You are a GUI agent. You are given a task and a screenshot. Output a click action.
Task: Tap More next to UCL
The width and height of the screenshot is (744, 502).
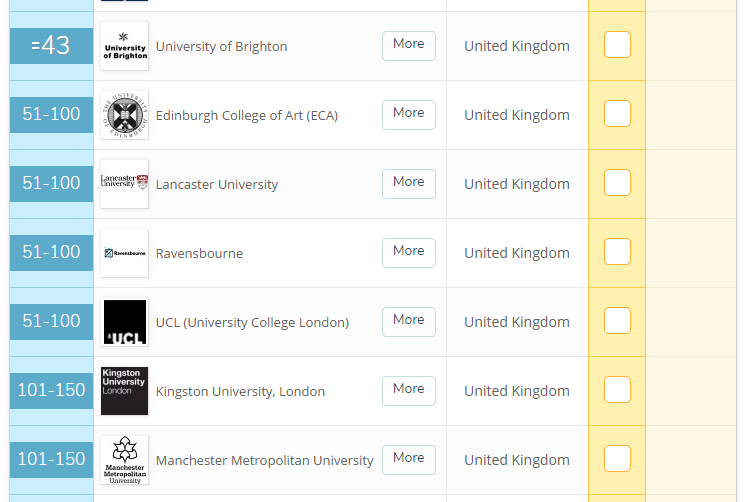408,321
